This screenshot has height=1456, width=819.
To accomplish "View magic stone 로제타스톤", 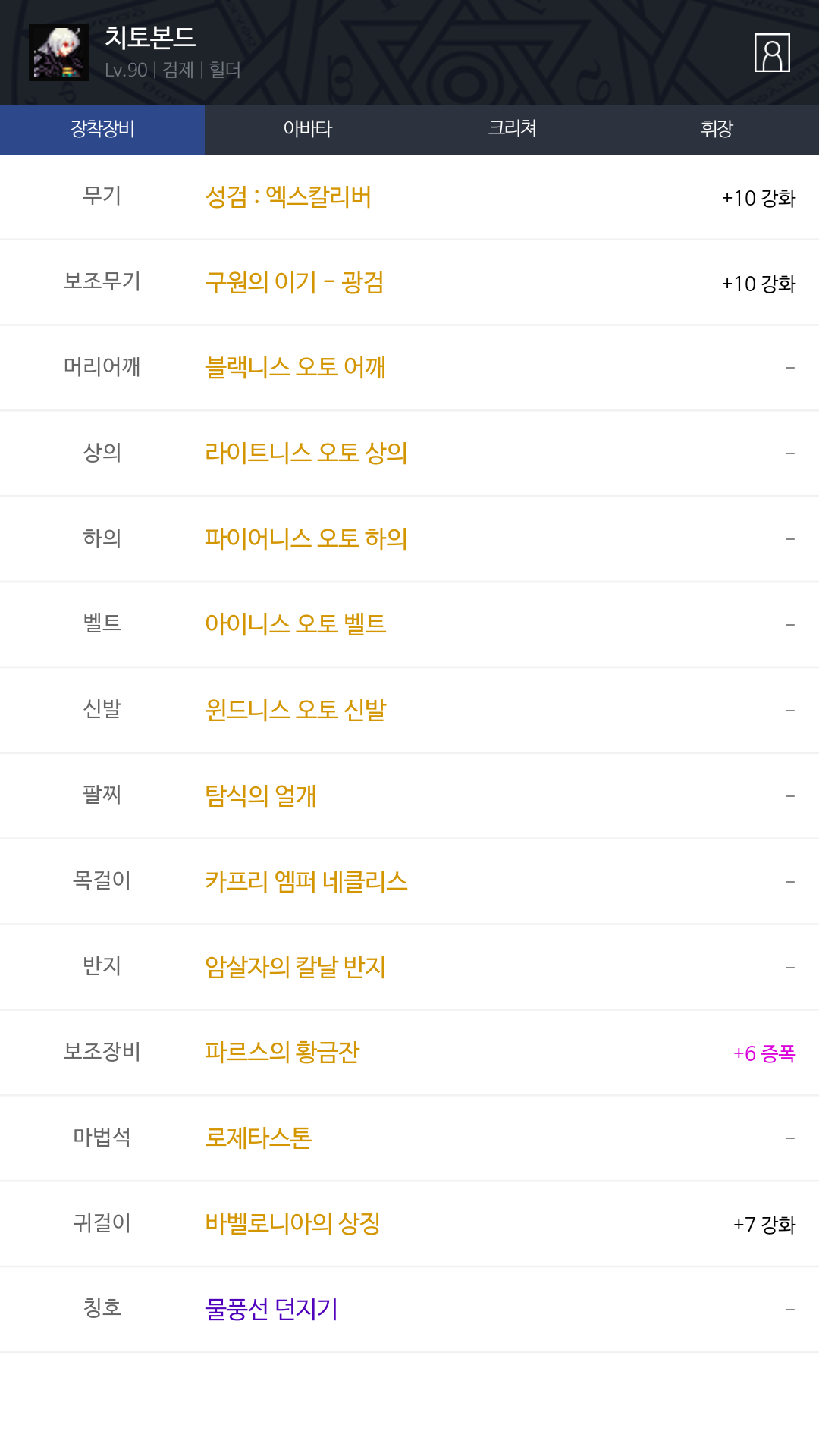I will [x=259, y=1139].
